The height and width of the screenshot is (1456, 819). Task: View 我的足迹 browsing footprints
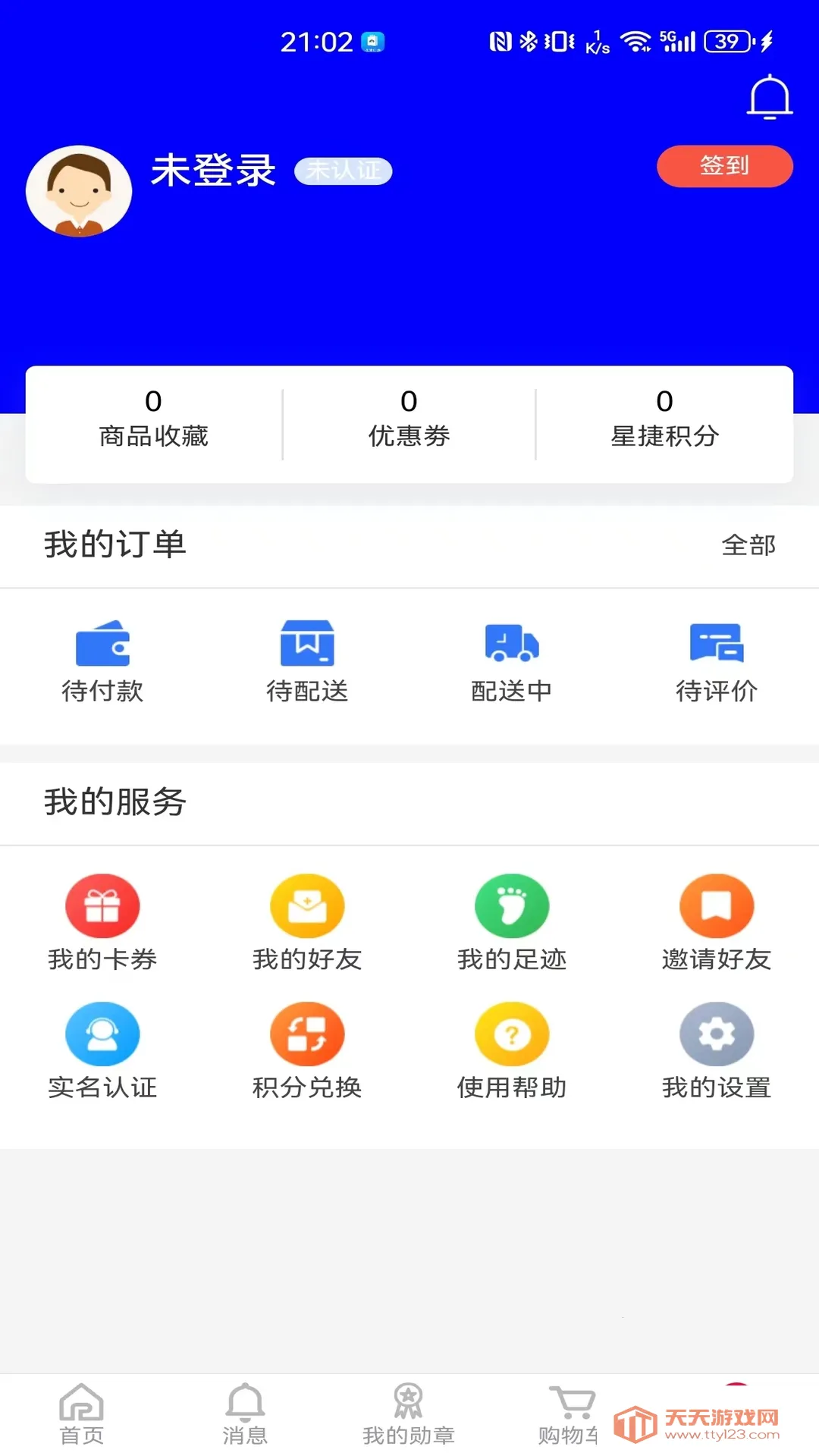click(x=512, y=921)
